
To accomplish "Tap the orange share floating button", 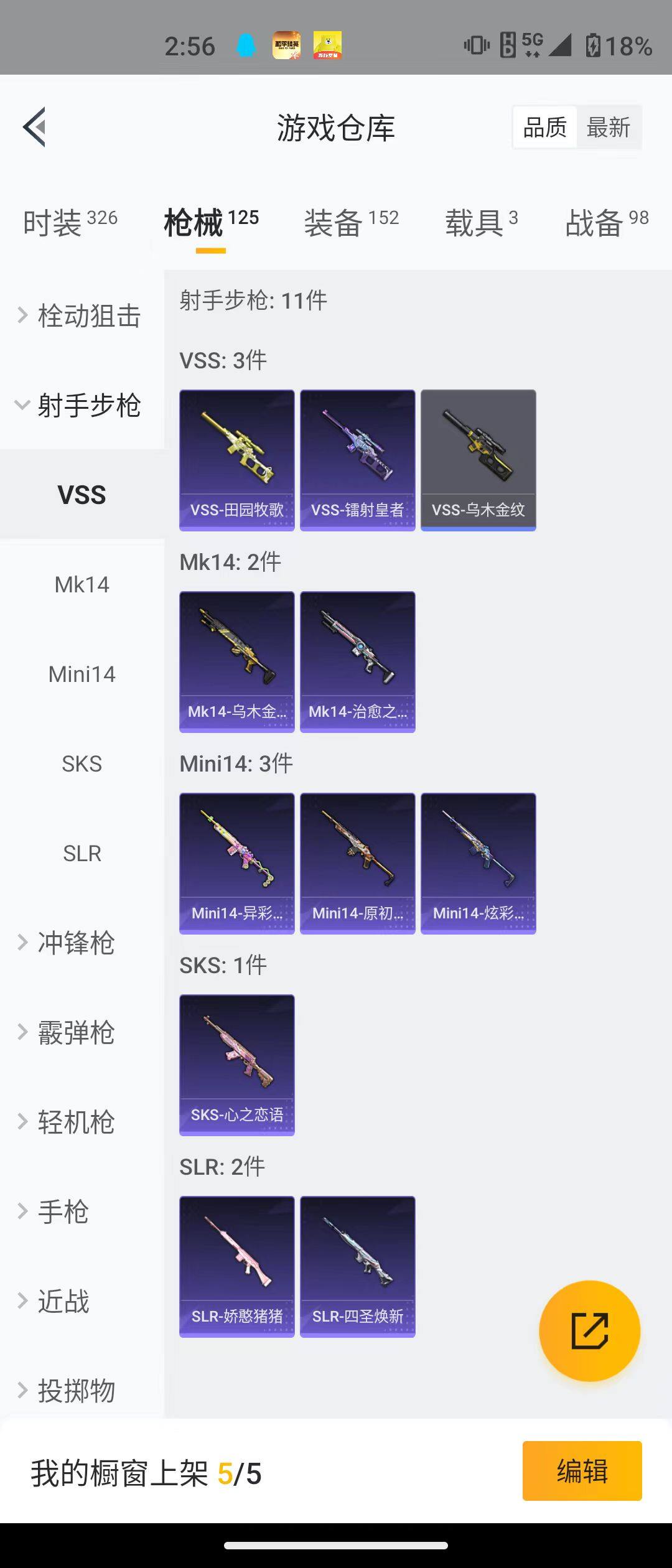I will click(x=589, y=1331).
